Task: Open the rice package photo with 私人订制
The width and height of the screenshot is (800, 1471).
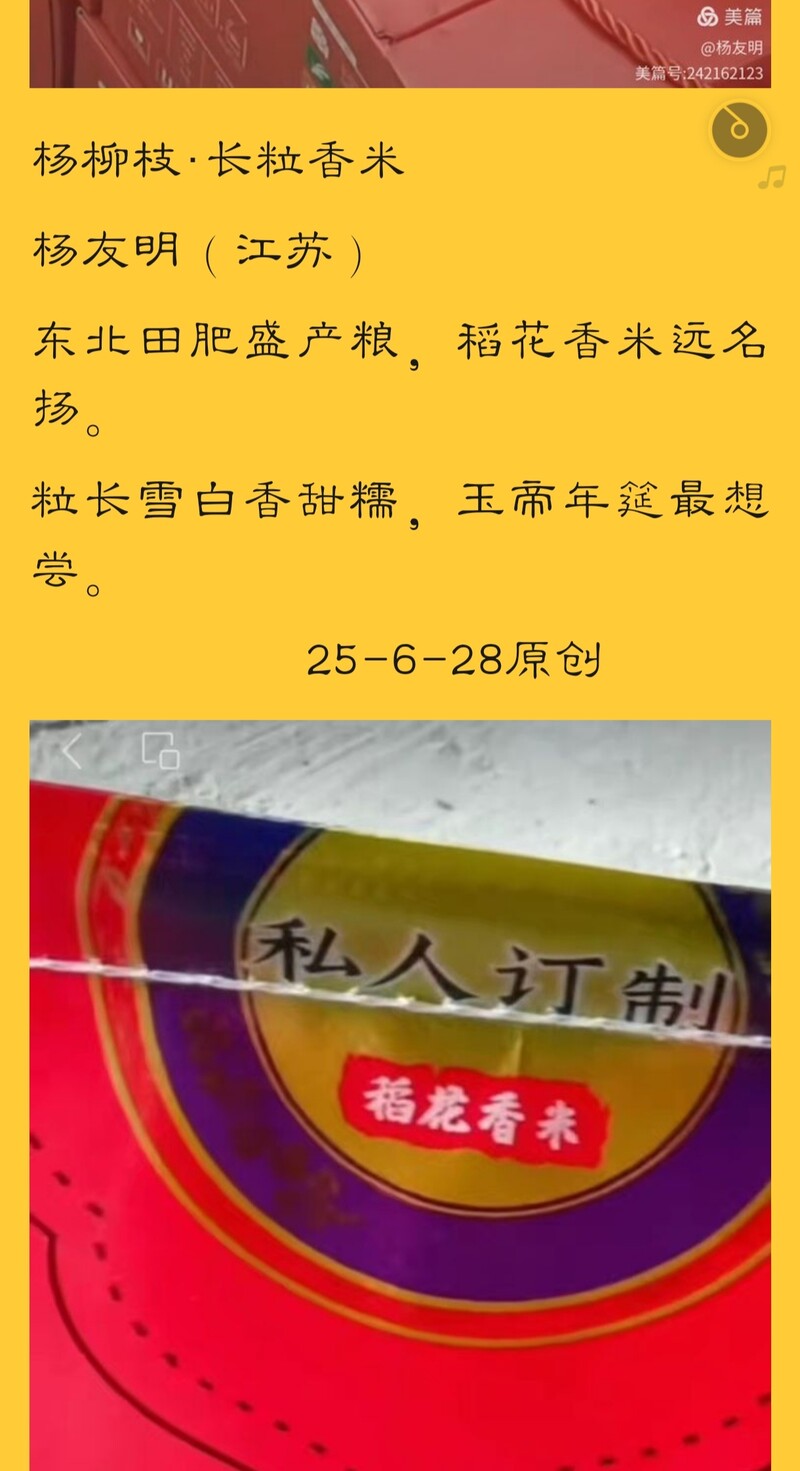Action: click(x=400, y=1095)
